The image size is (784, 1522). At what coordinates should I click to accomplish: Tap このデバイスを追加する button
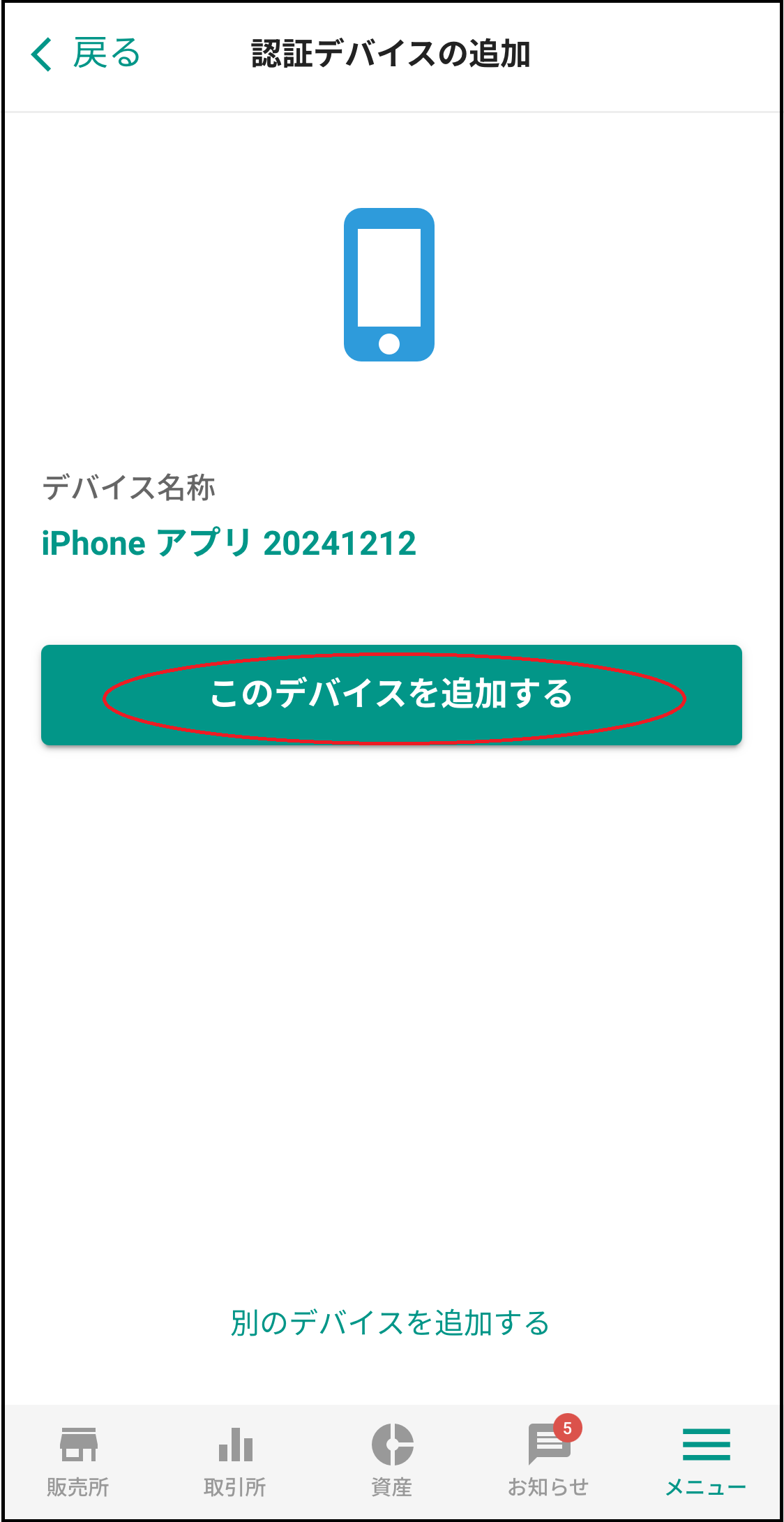[x=391, y=695]
